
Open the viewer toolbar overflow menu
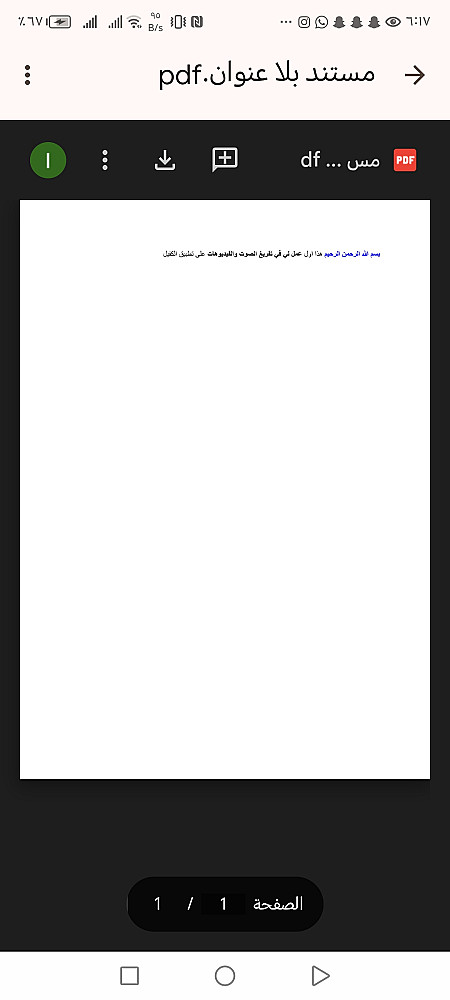105,160
